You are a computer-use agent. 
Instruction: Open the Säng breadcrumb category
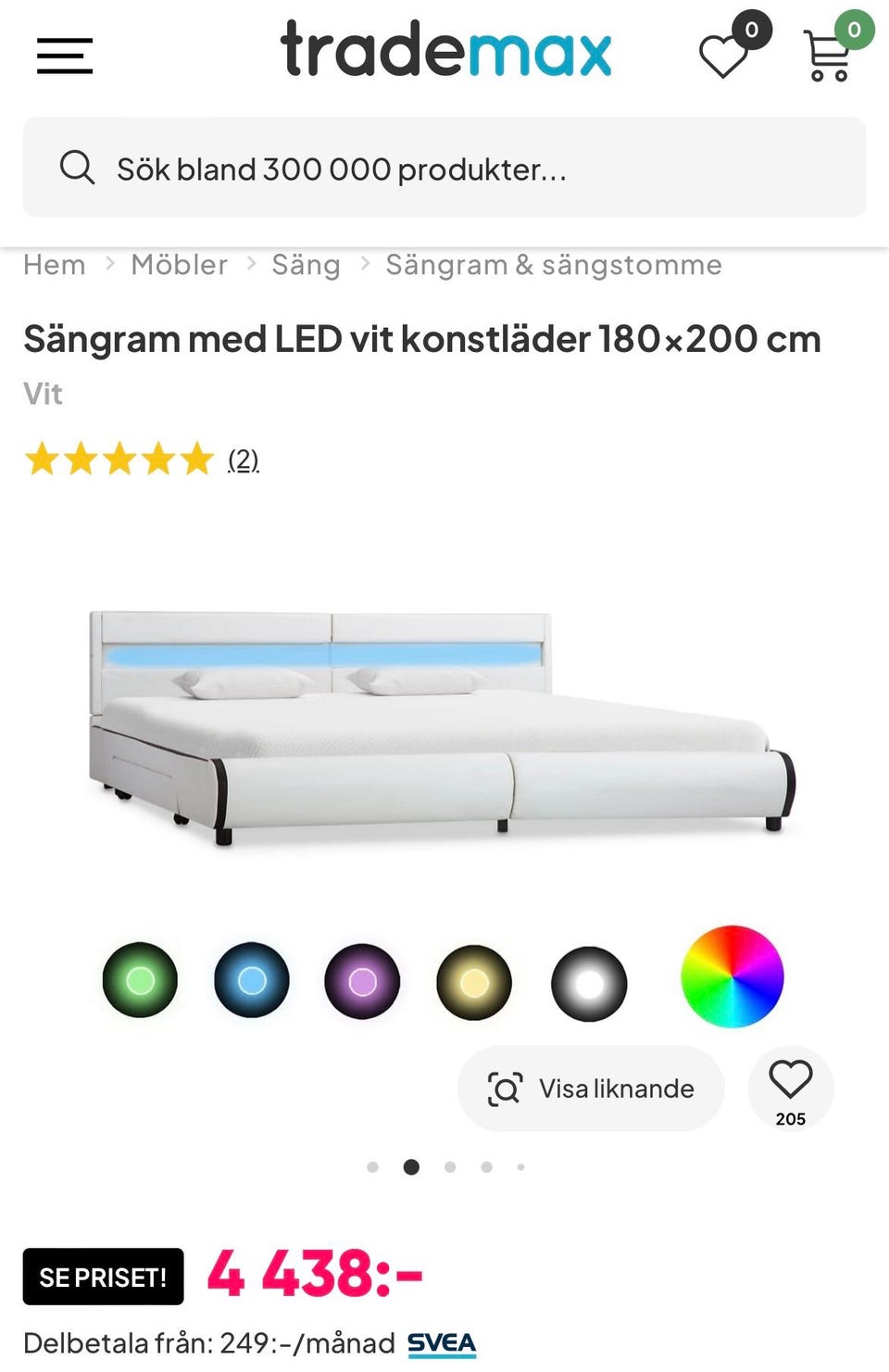[306, 265]
